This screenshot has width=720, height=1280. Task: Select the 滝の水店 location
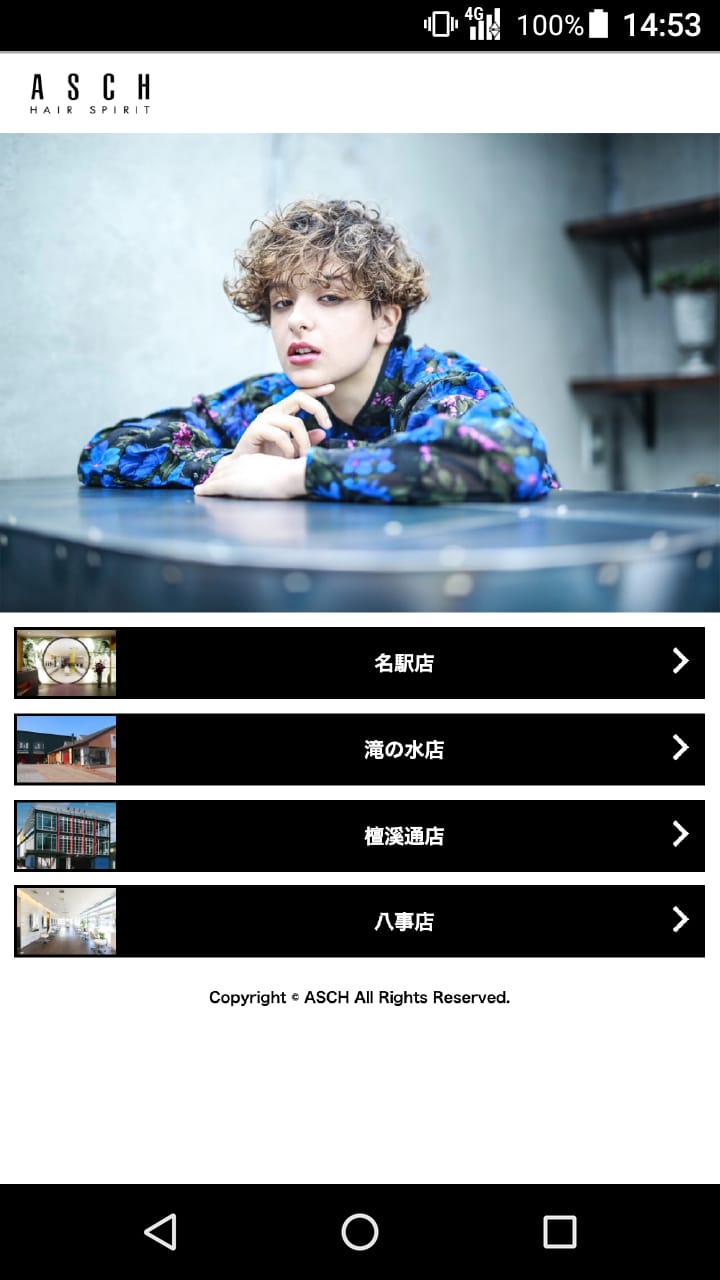pyautogui.click(x=360, y=749)
